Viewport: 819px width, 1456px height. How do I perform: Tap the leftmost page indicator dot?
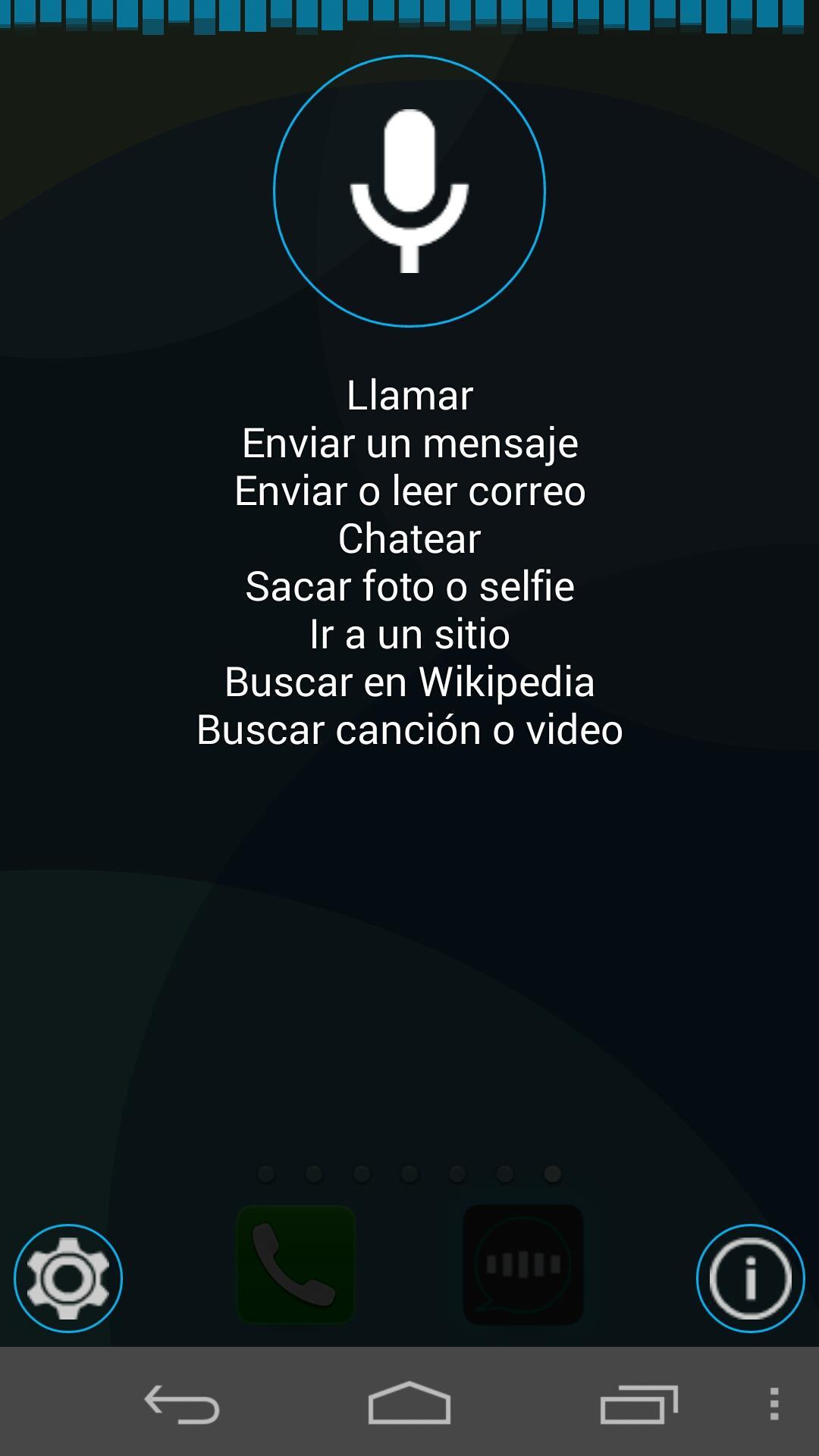click(x=266, y=1173)
